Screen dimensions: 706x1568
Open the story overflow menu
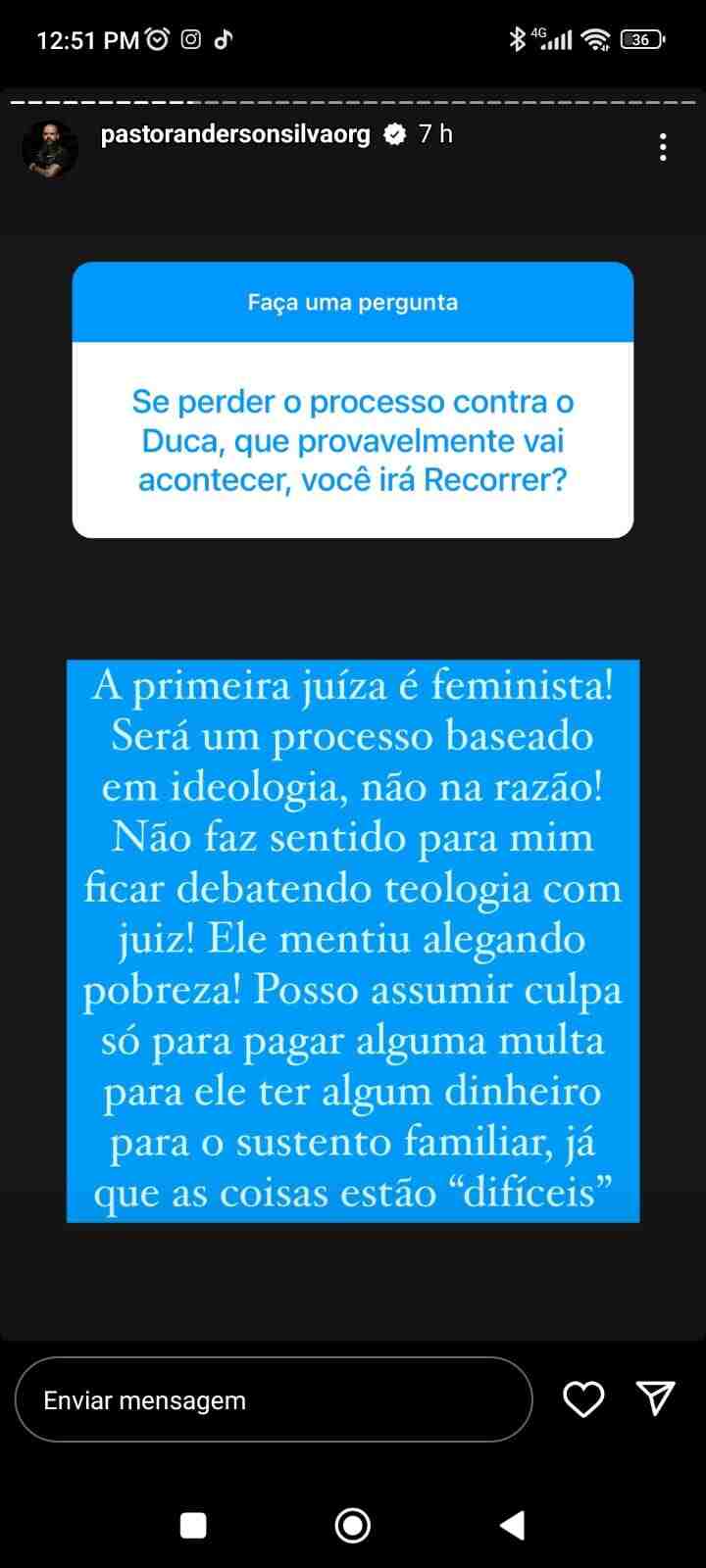(664, 147)
